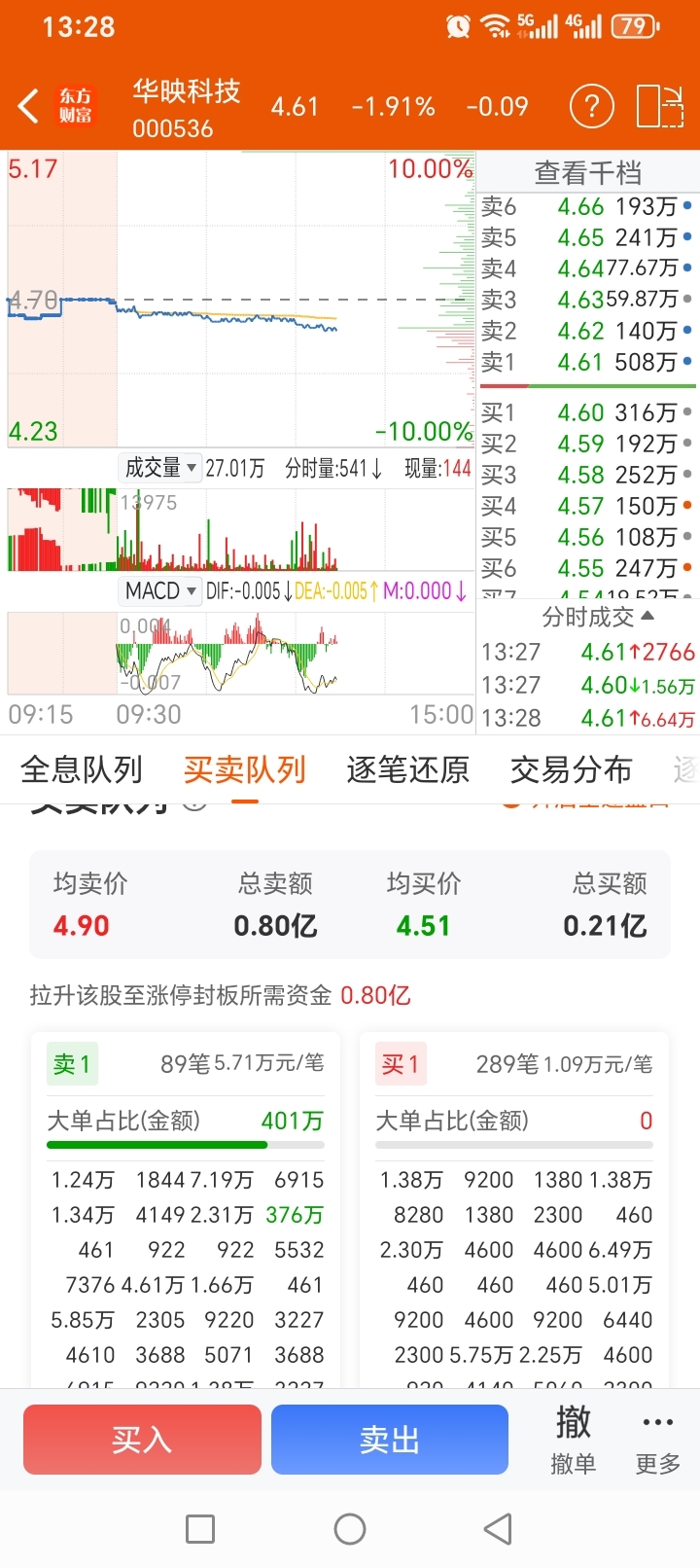
Task: Tap the blue 卖出 button
Action: point(390,1440)
